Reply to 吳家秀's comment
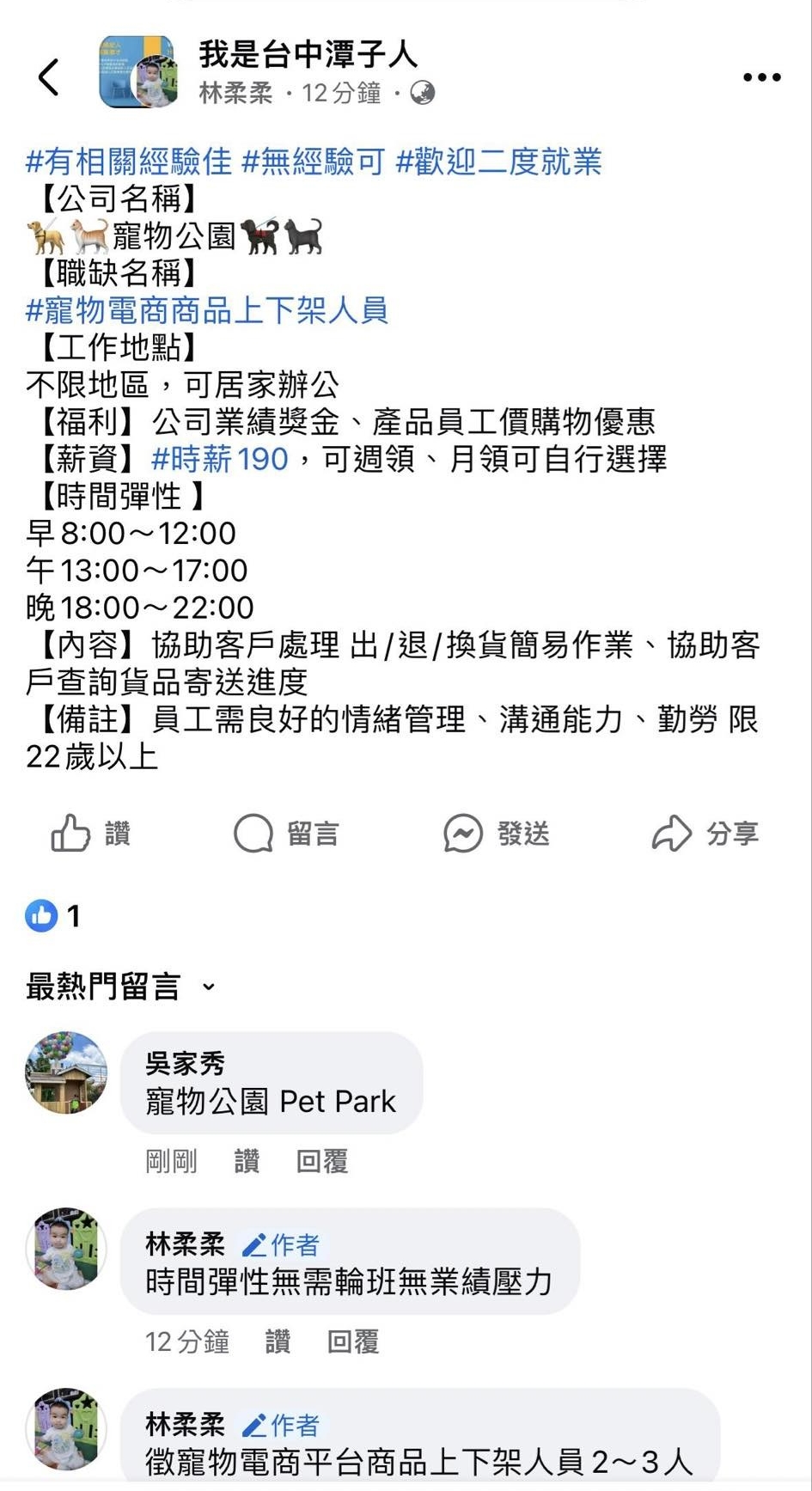This screenshot has height=1491, width=812. [x=322, y=1162]
